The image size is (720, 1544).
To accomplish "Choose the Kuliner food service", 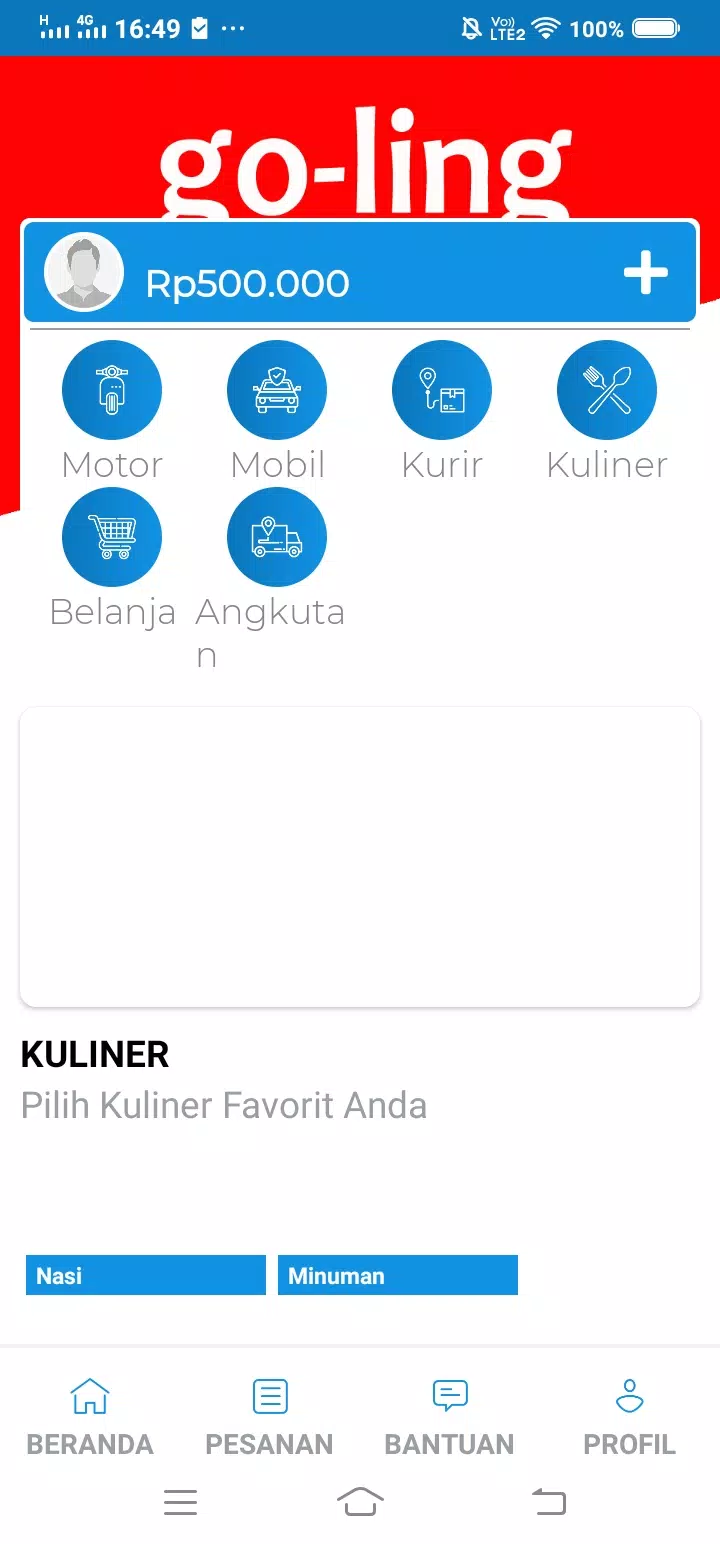I will [607, 390].
